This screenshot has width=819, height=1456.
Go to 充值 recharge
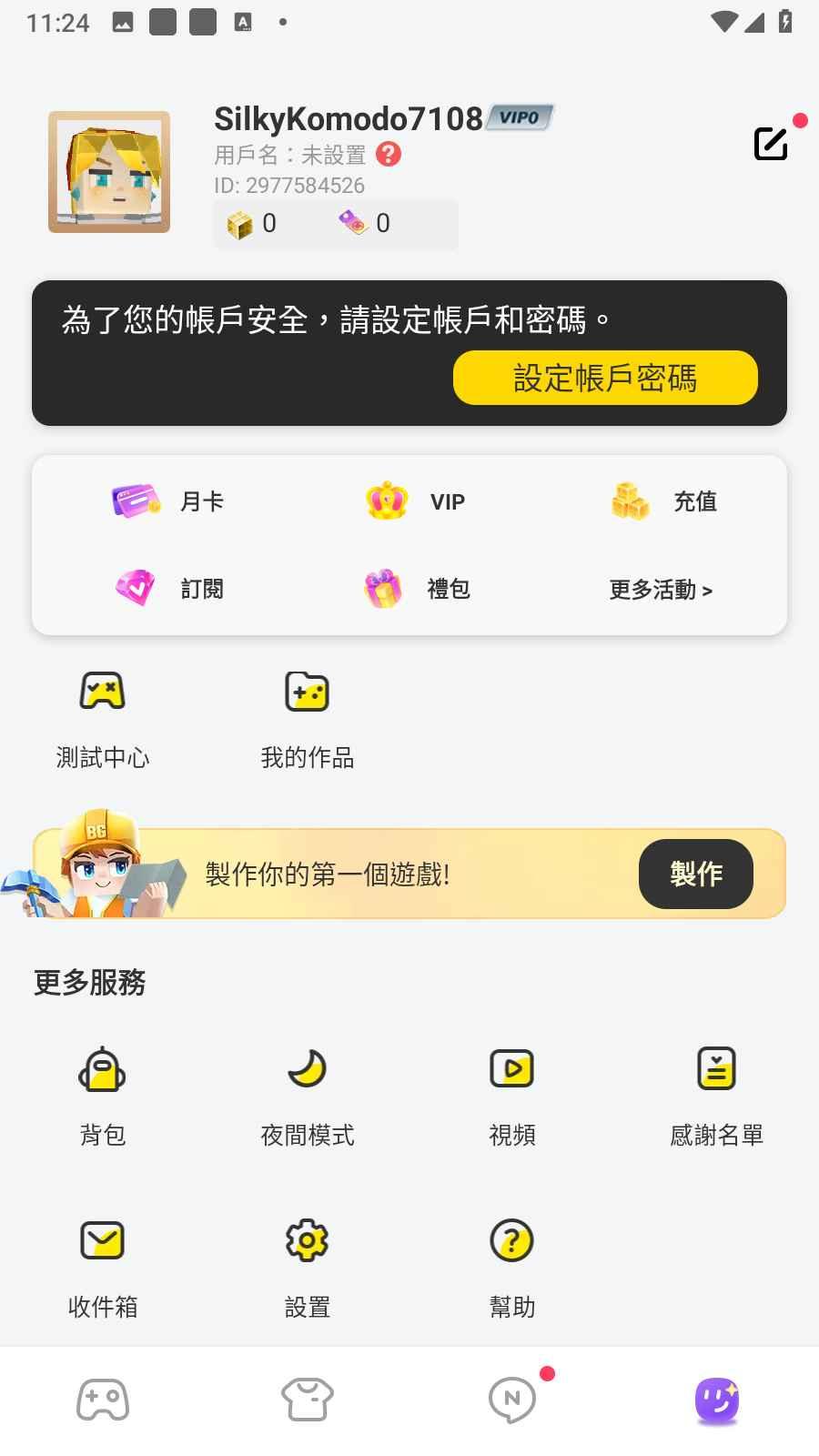coord(664,501)
